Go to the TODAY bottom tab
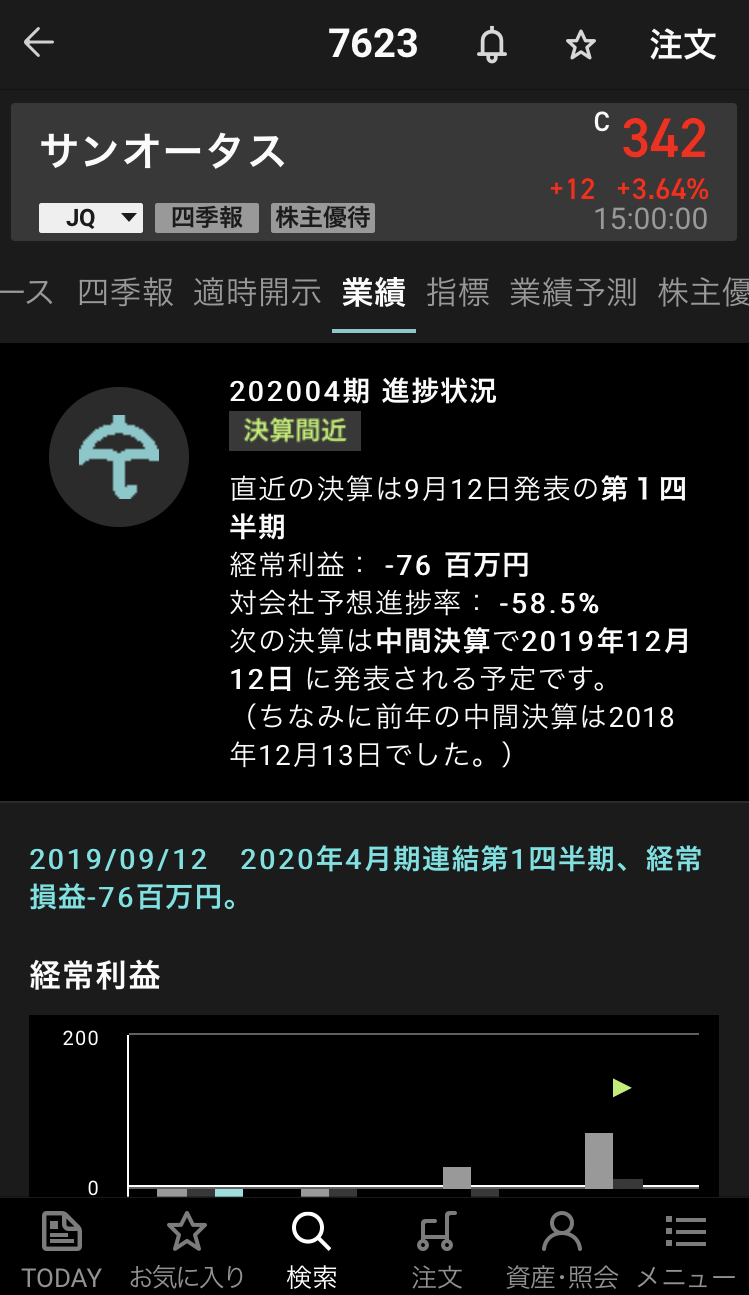 [62, 1248]
